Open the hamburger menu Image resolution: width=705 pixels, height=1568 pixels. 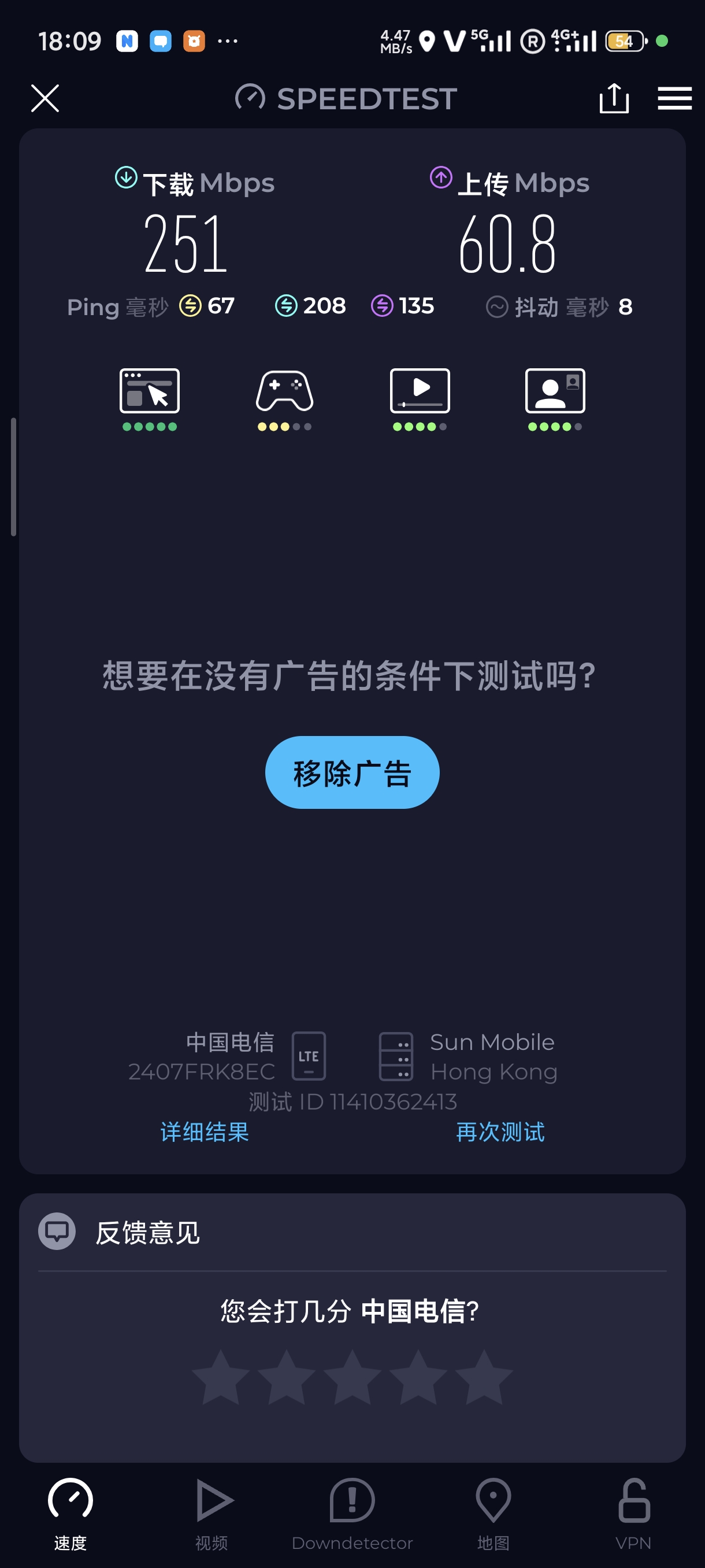tap(674, 98)
